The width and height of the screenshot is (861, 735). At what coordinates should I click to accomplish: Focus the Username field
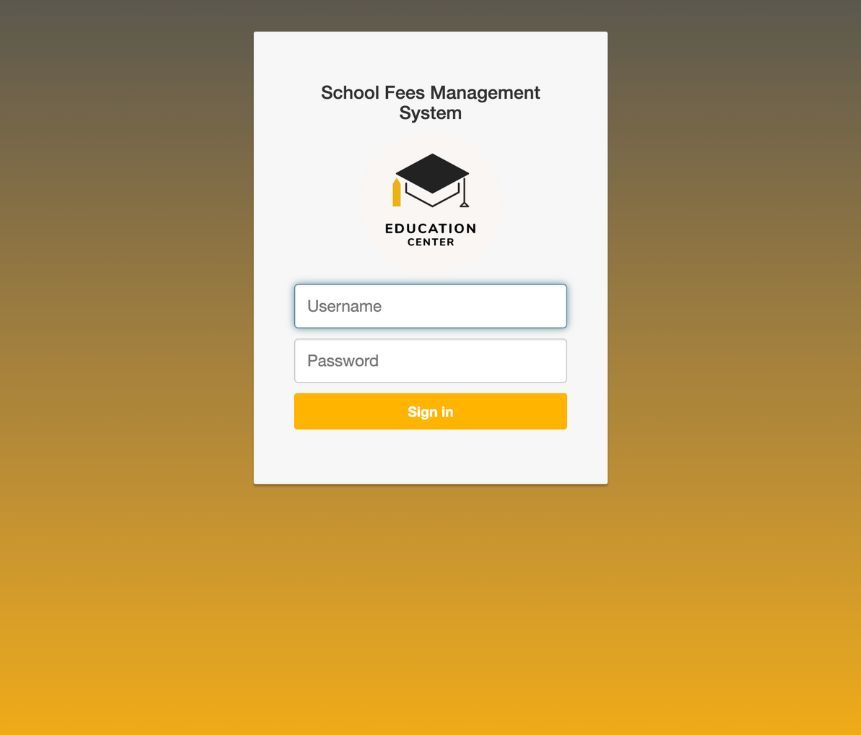tap(430, 306)
